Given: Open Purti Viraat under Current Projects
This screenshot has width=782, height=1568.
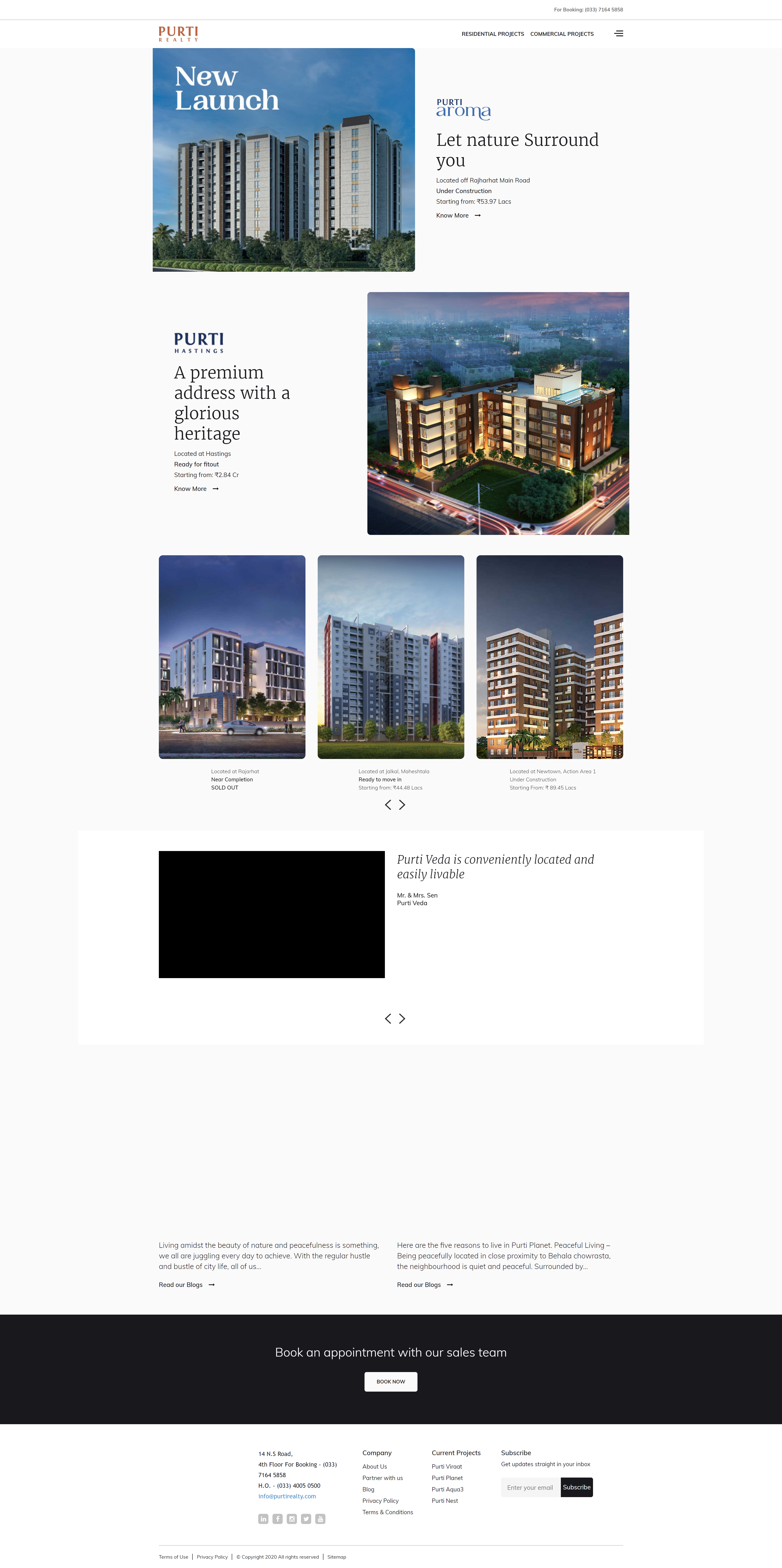Looking at the screenshot, I should pos(447,1466).
